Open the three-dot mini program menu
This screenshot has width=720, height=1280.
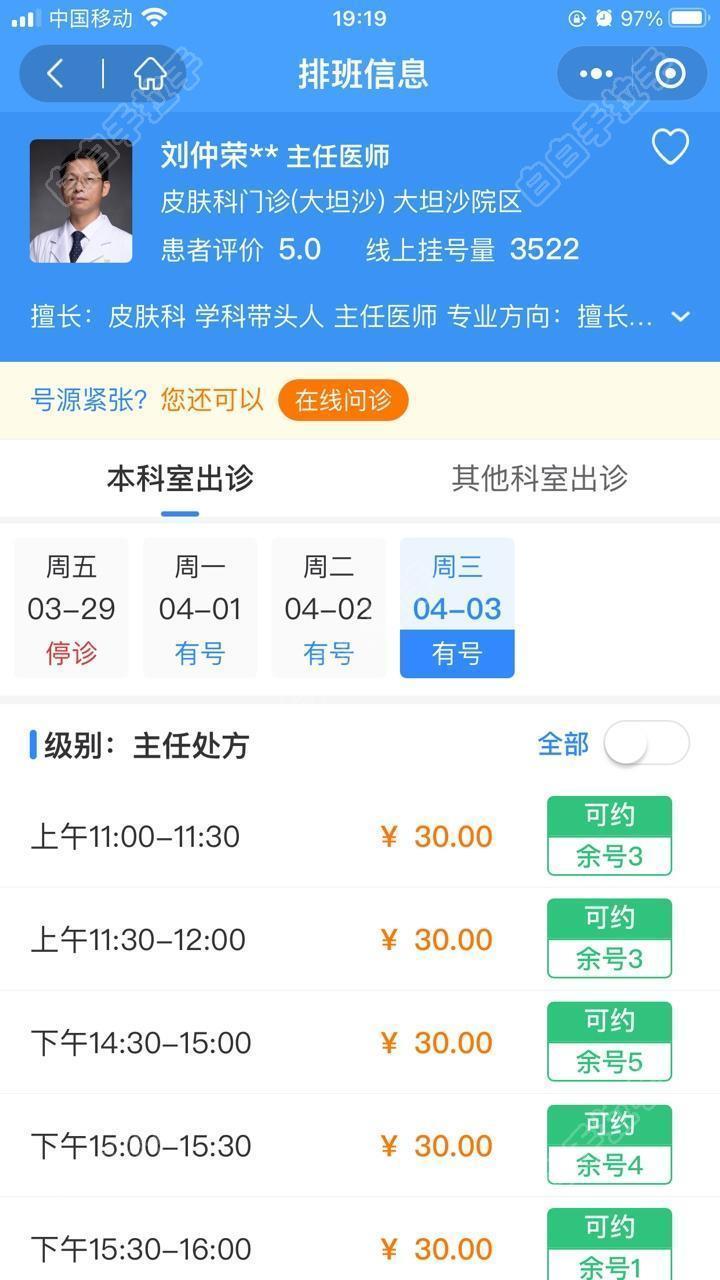pyautogui.click(x=596, y=73)
